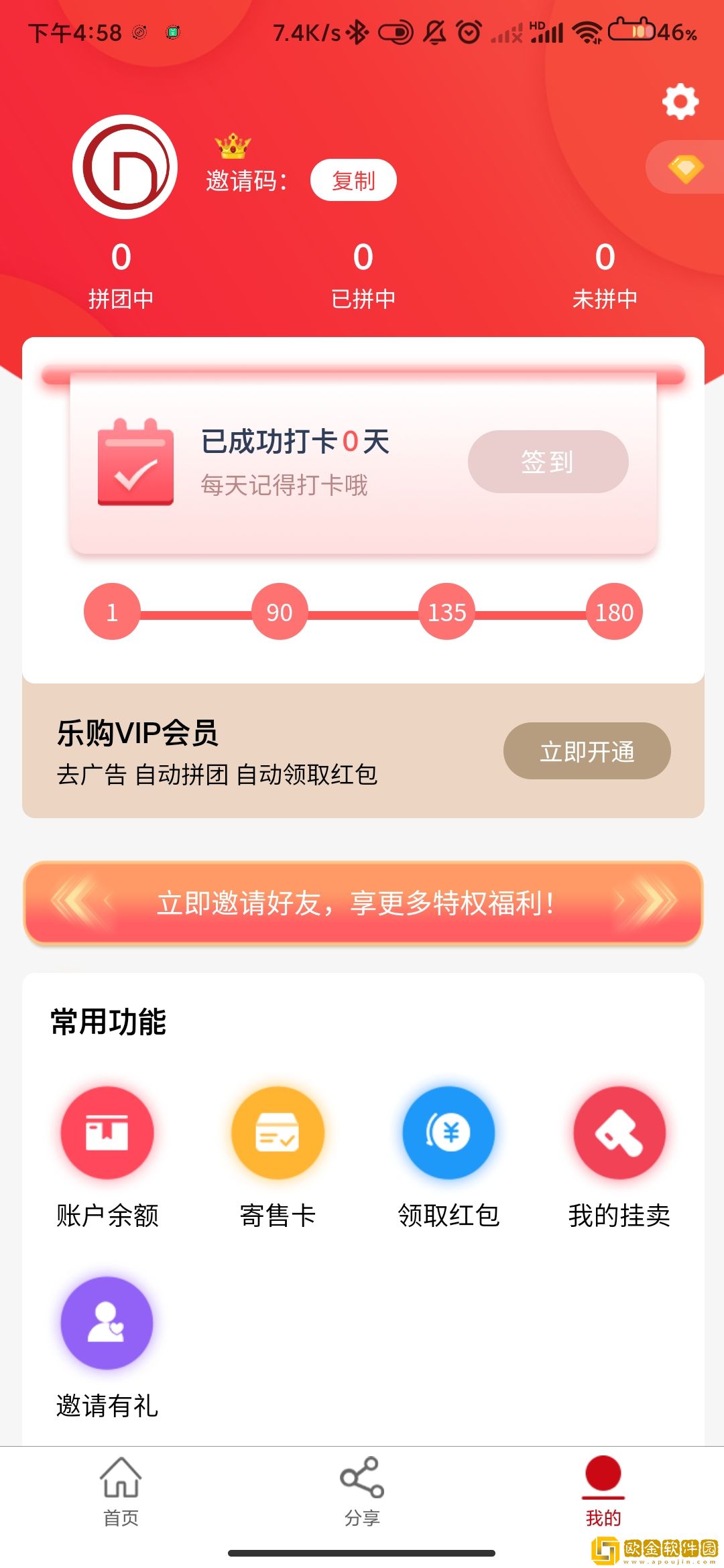Copy the invitation code with 复制

pos(353,180)
